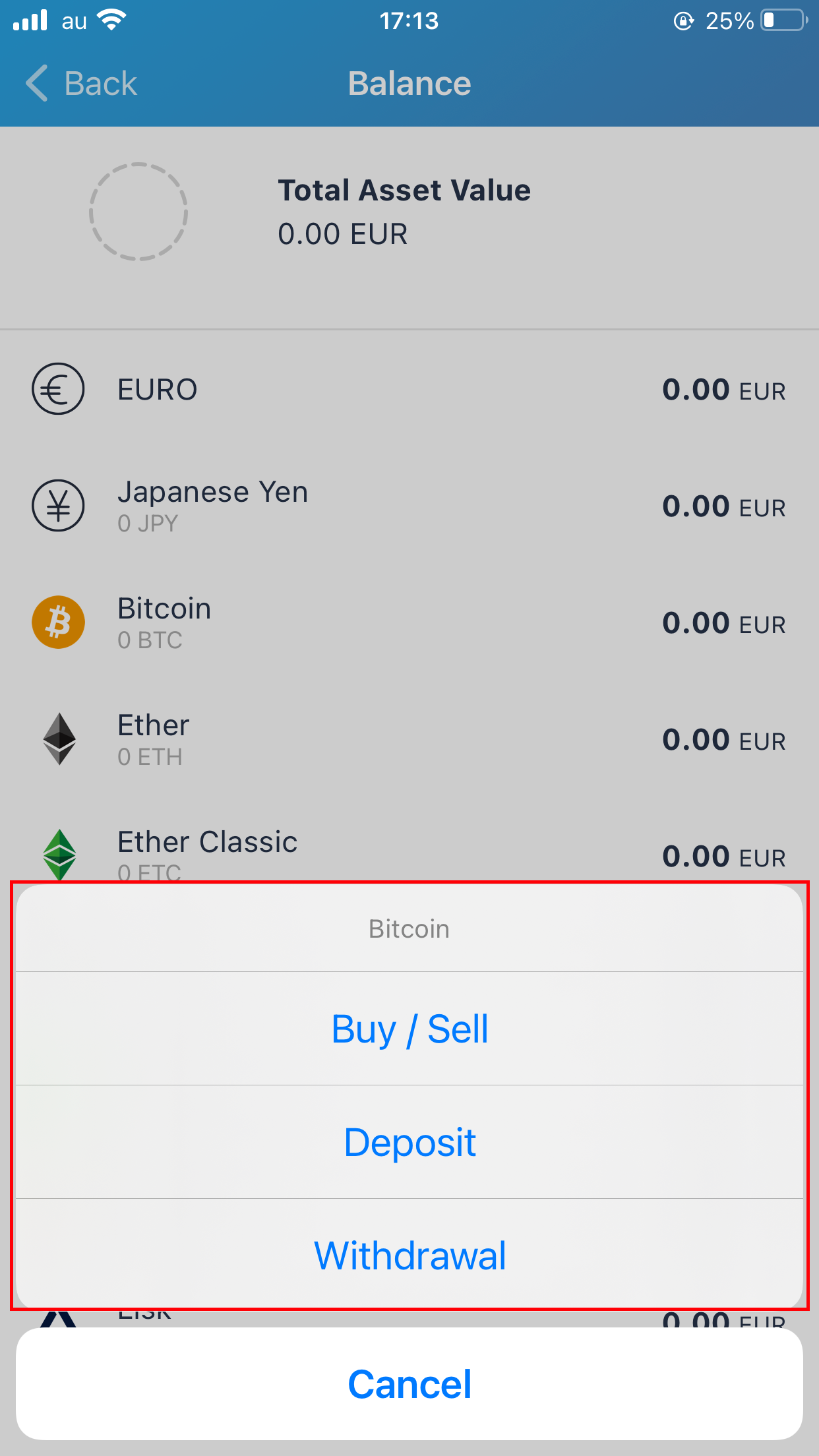Select the Deposit option
Image resolution: width=819 pixels, height=1456 pixels.
pos(409,1142)
